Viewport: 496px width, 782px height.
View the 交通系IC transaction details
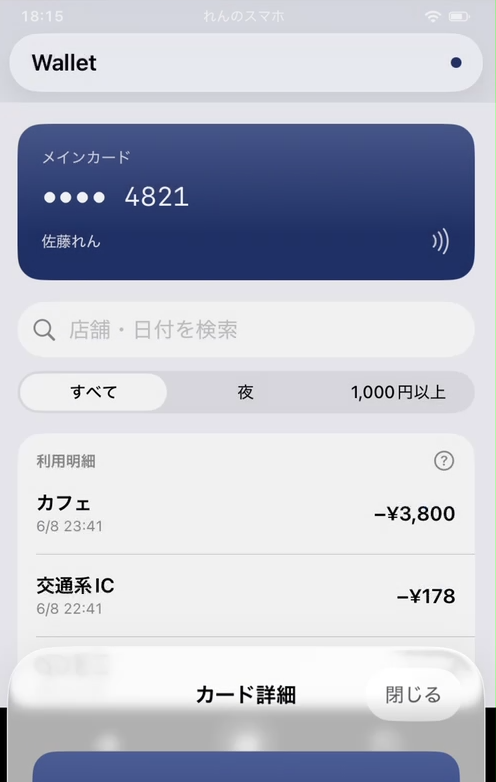[x=246, y=595]
